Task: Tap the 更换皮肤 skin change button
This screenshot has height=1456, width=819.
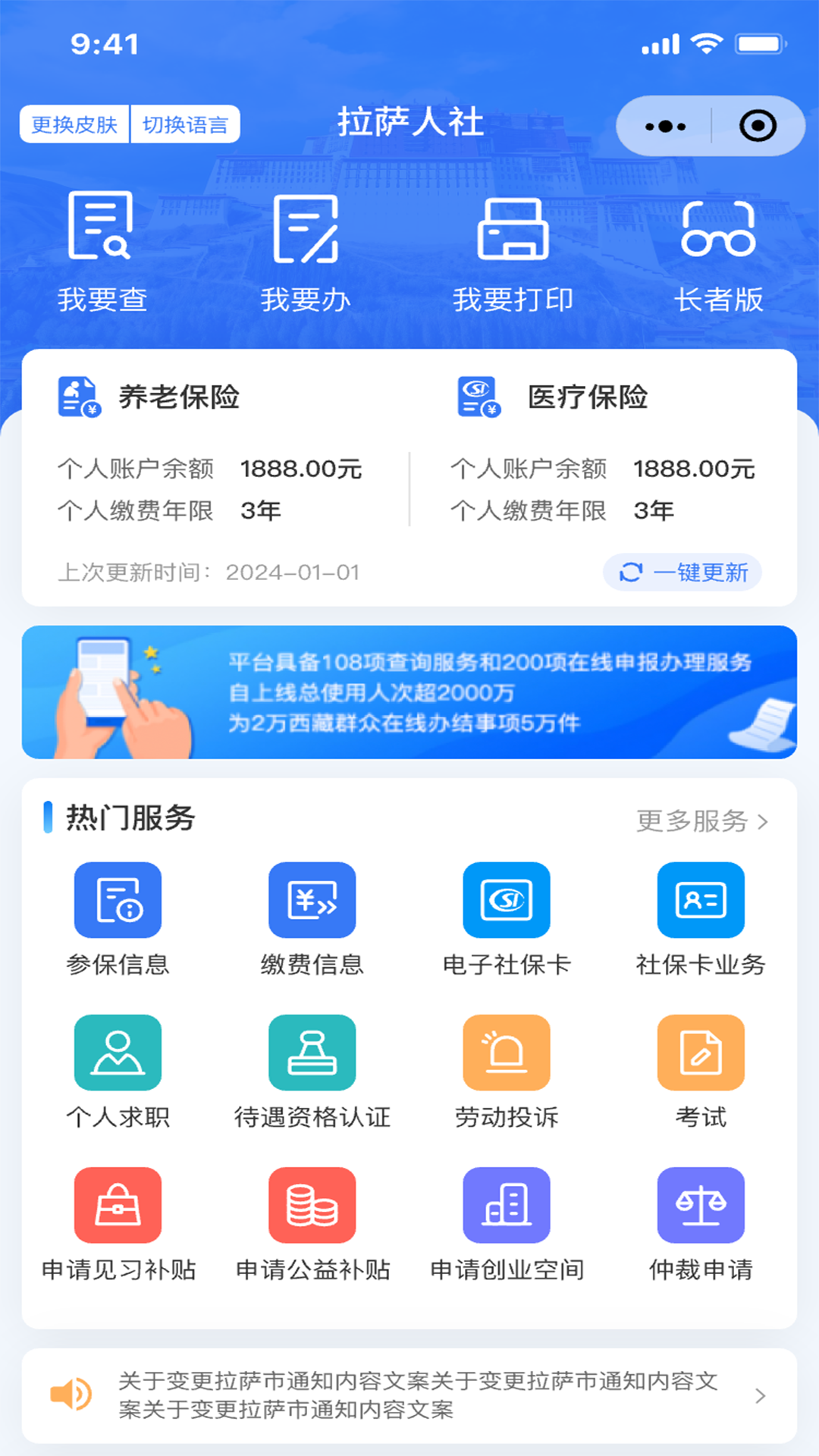Action: click(74, 124)
